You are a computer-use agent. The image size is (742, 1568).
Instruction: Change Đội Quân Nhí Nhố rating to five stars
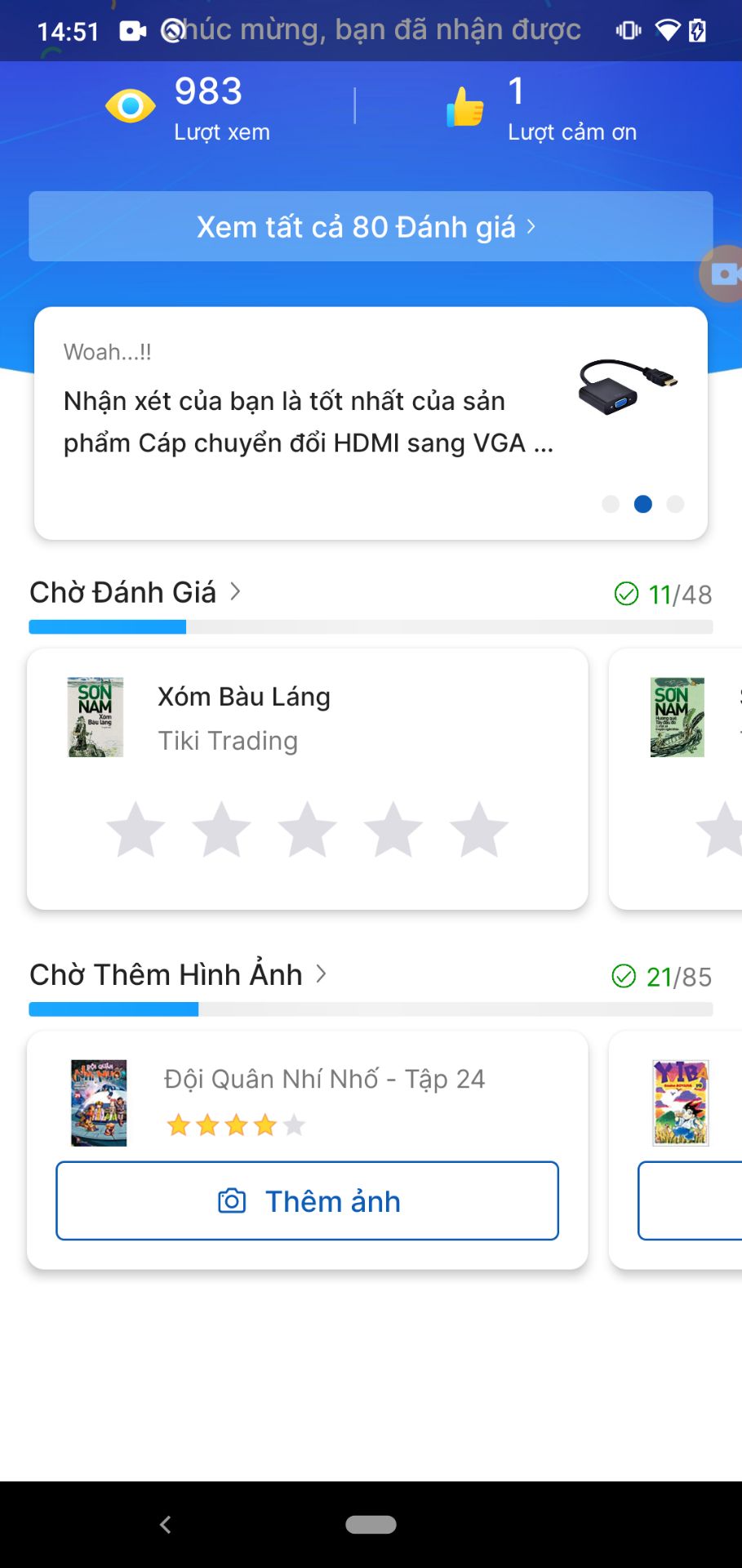click(292, 1125)
